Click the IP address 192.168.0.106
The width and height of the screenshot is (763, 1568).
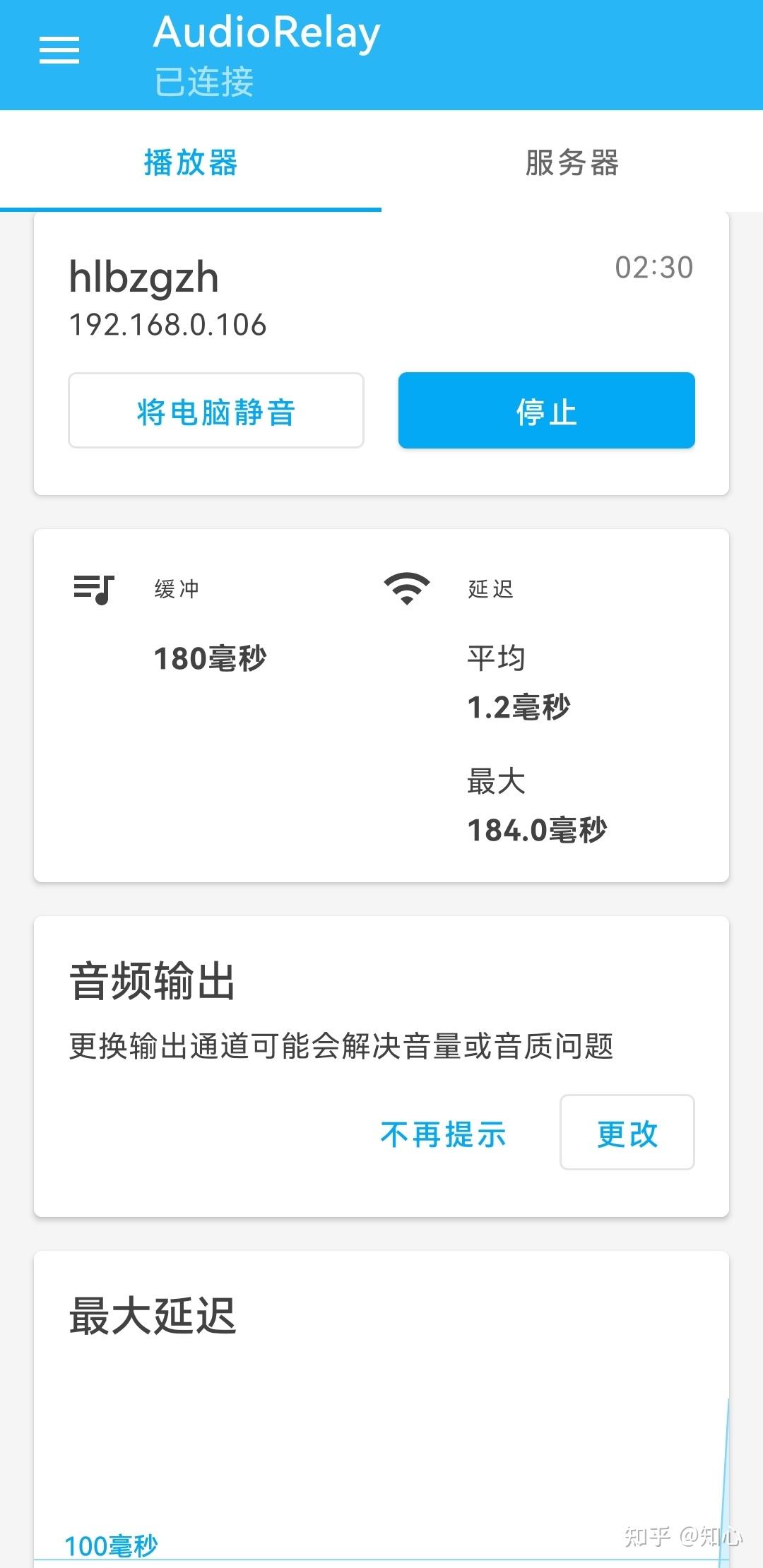pos(167,326)
